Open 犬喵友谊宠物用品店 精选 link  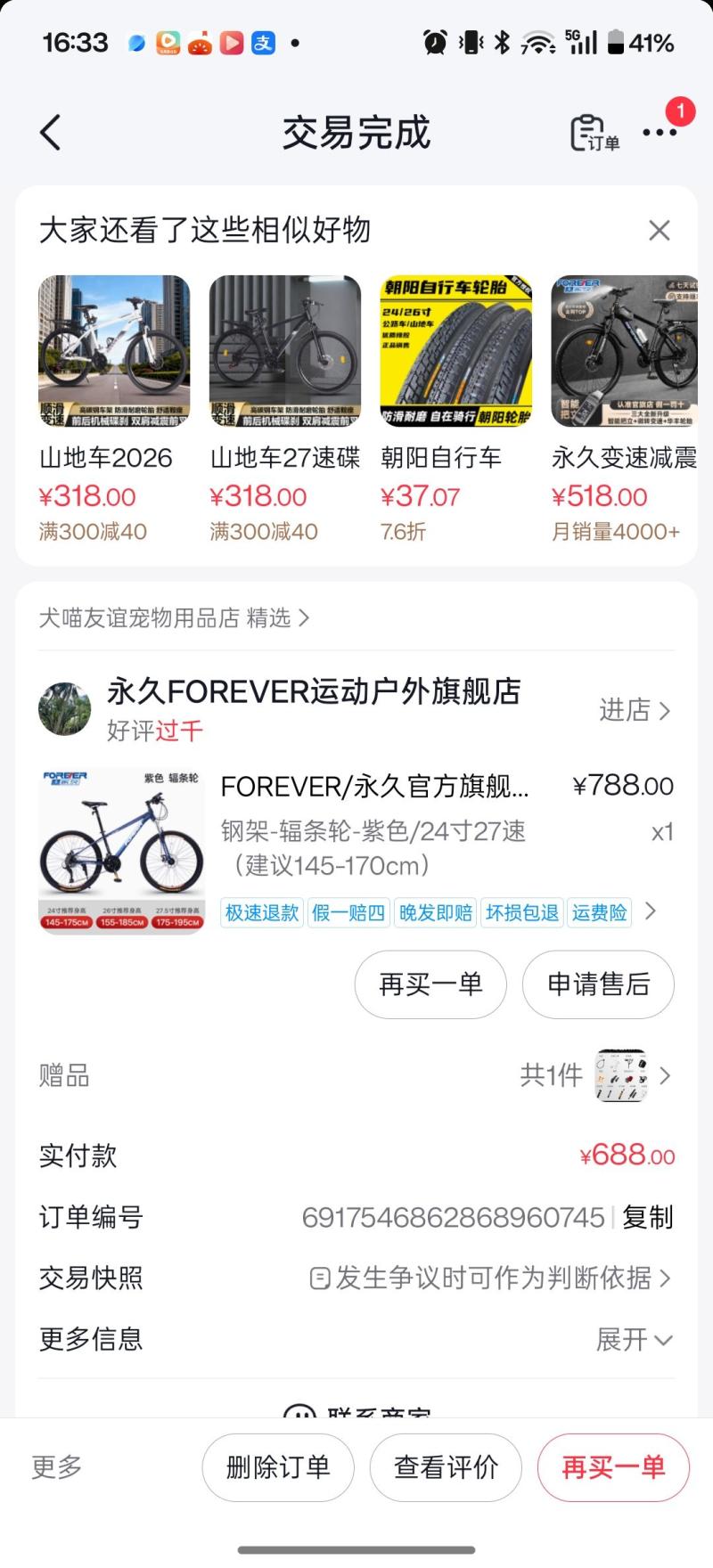coord(174,617)
